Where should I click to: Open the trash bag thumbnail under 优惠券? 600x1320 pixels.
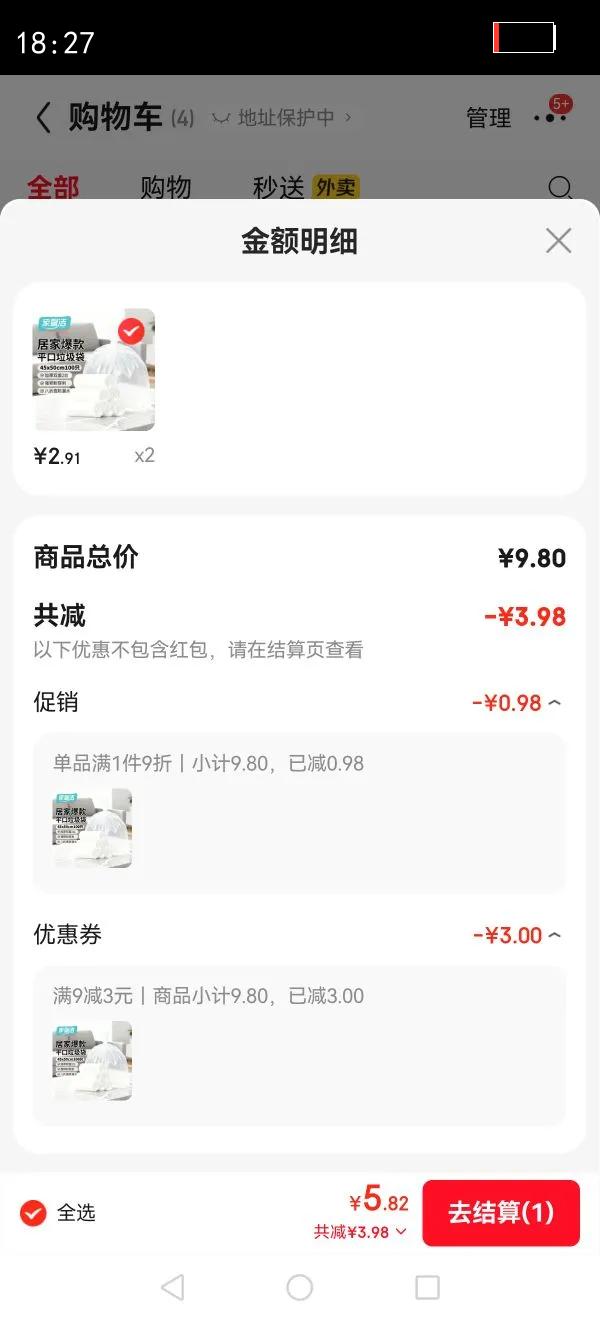93,1060
